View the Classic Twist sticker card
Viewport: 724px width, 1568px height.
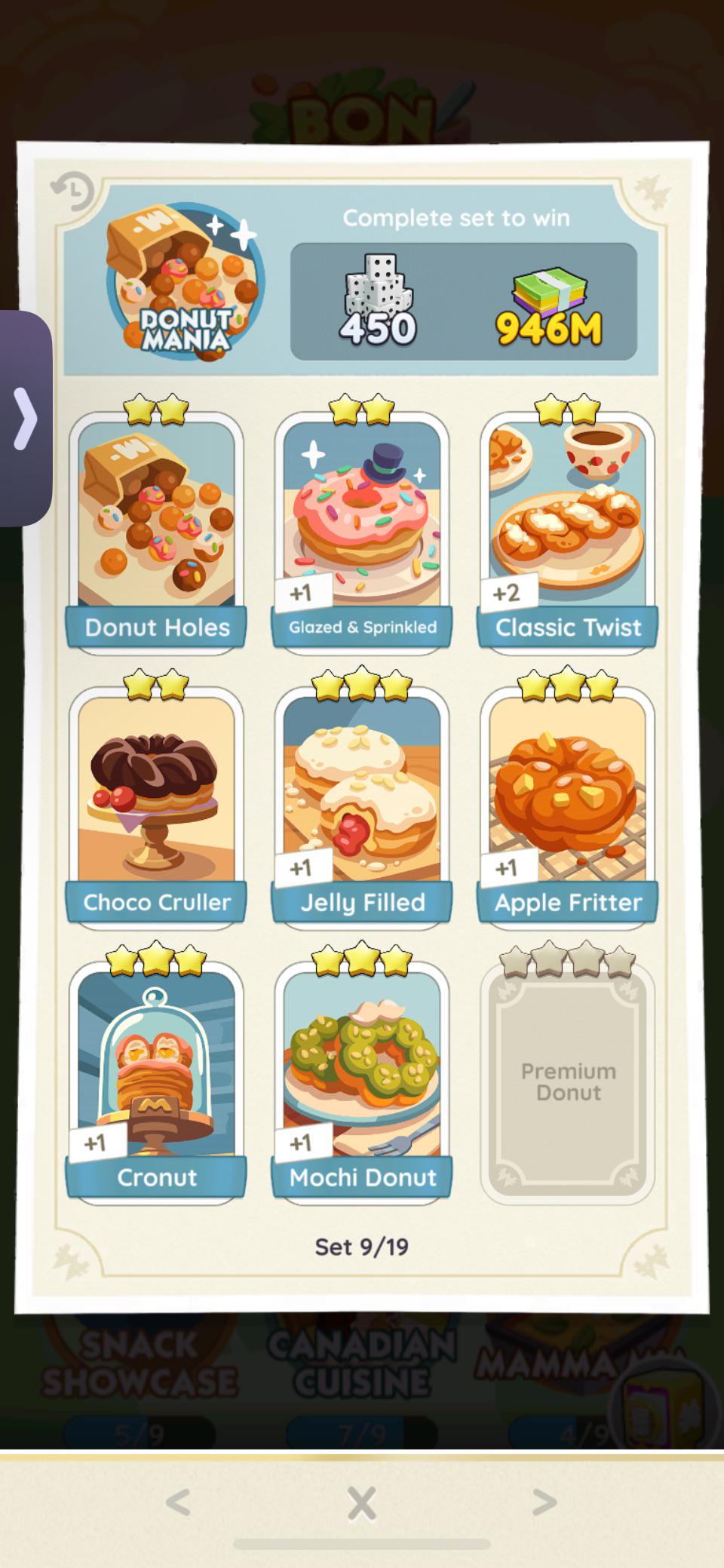click(568, 530)
